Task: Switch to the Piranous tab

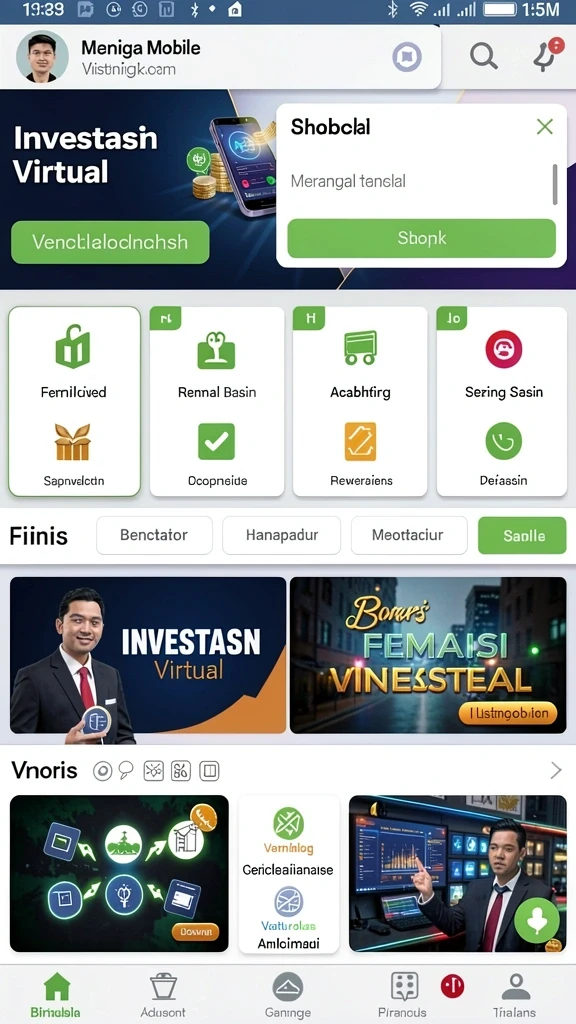Action: [402, 995]
